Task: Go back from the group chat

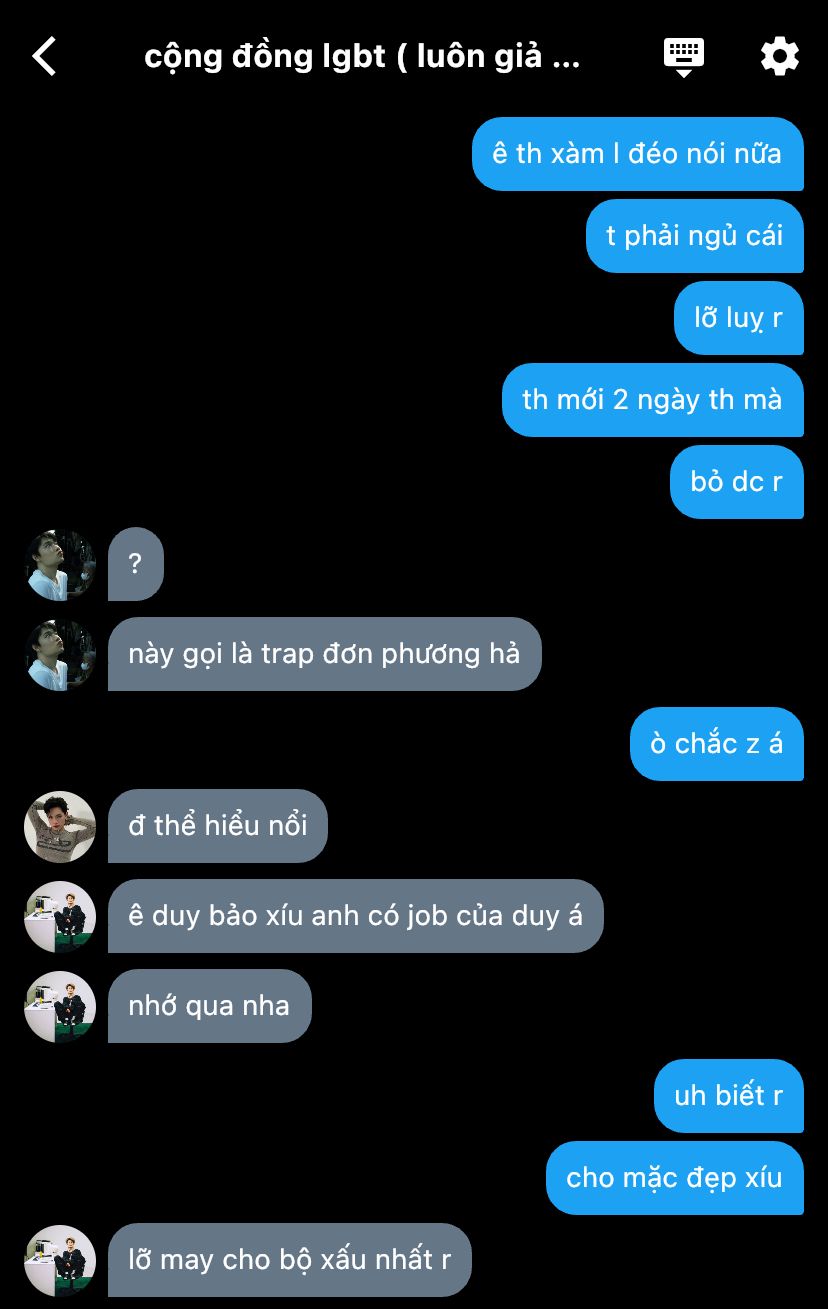Action: pos(44,56)
